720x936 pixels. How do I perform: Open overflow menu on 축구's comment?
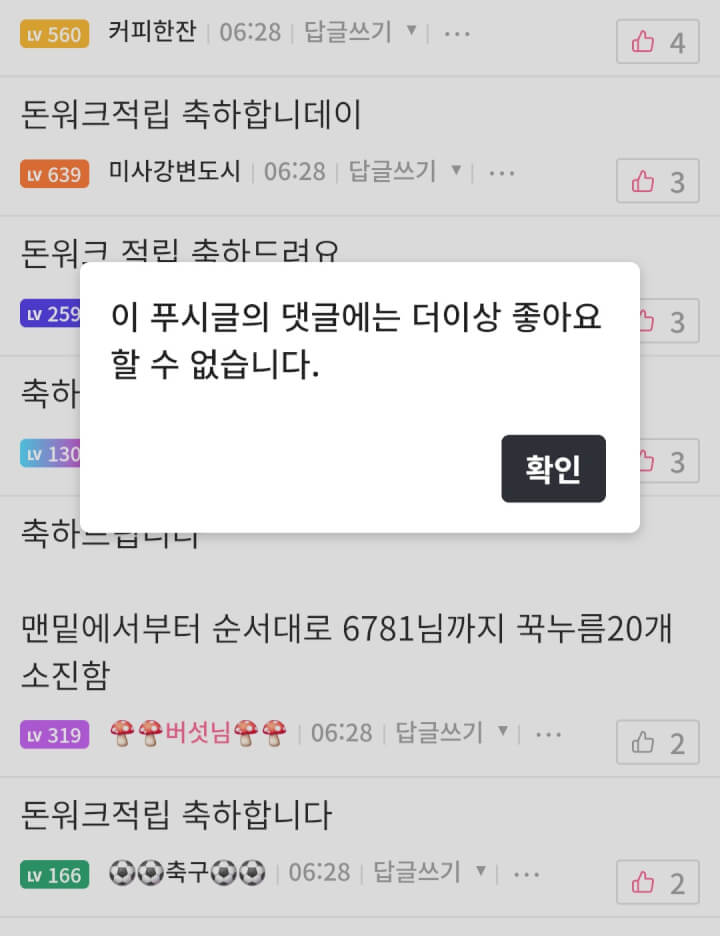coord(526,874)
